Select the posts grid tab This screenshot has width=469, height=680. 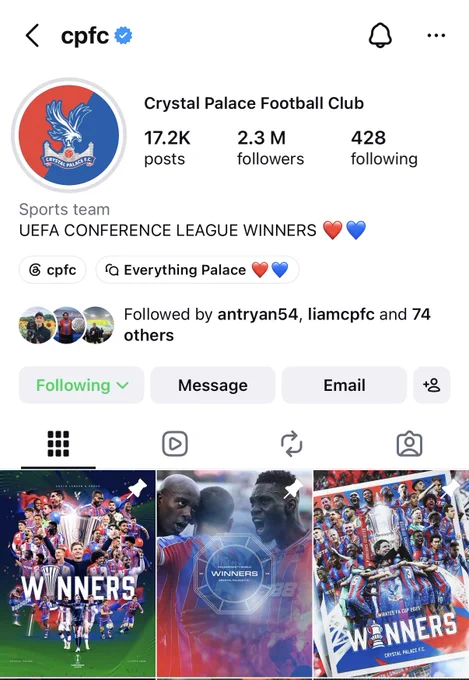click(58, 444)
